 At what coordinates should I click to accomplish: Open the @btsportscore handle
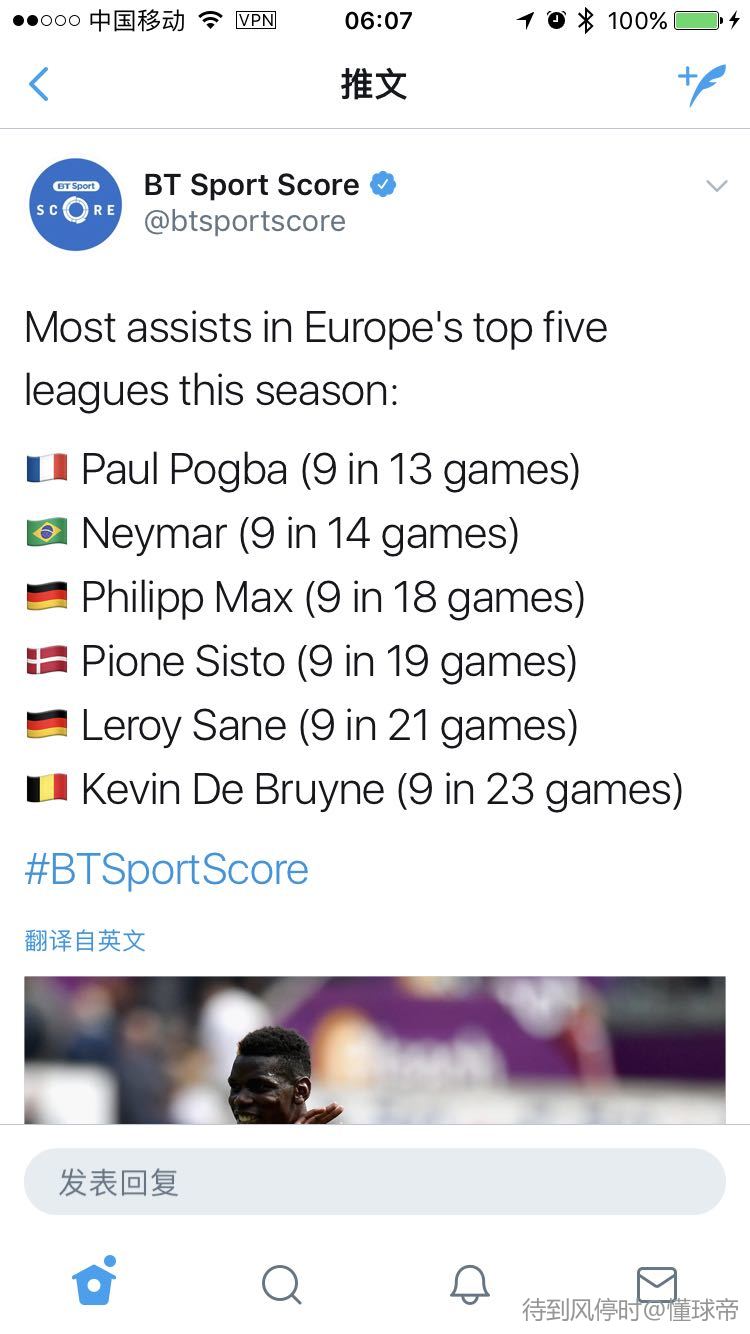245,221
